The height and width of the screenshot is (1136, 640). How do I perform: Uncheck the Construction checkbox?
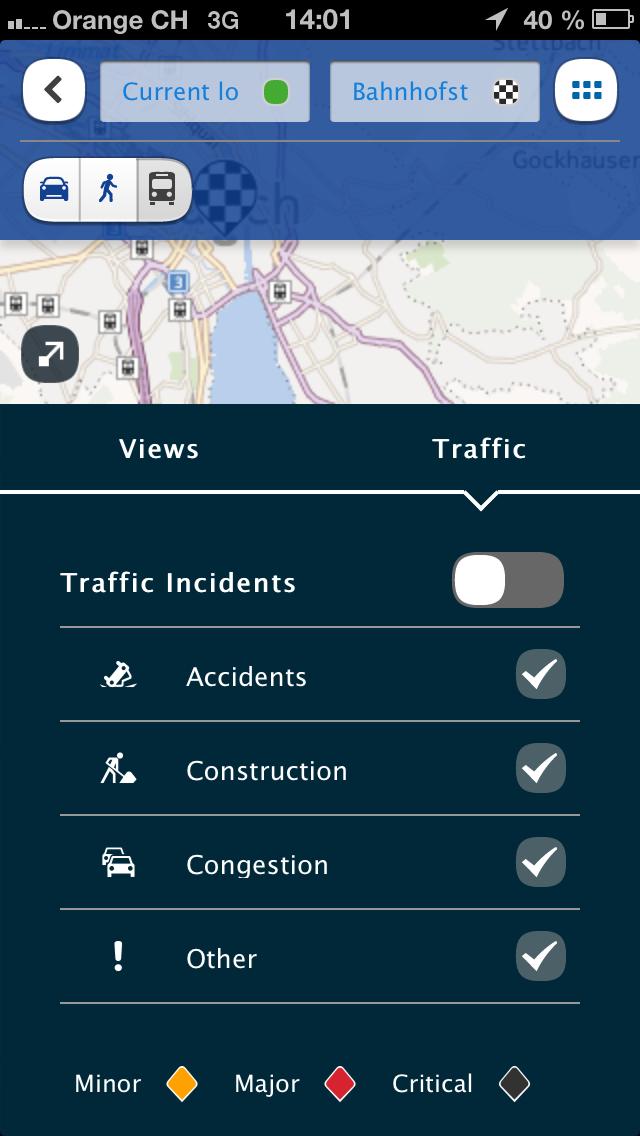[x=541, y=768]
